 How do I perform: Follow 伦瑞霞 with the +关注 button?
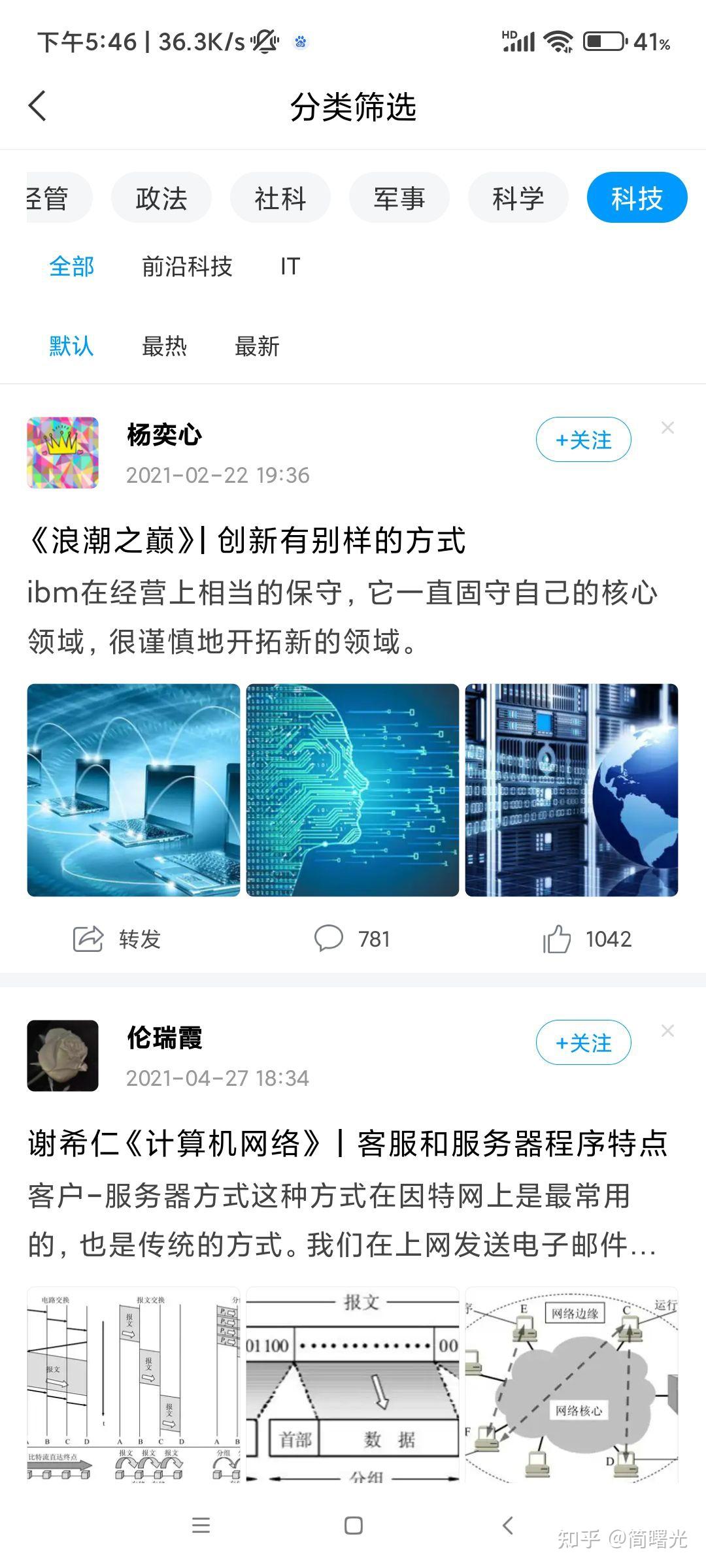coord(583,1043)
